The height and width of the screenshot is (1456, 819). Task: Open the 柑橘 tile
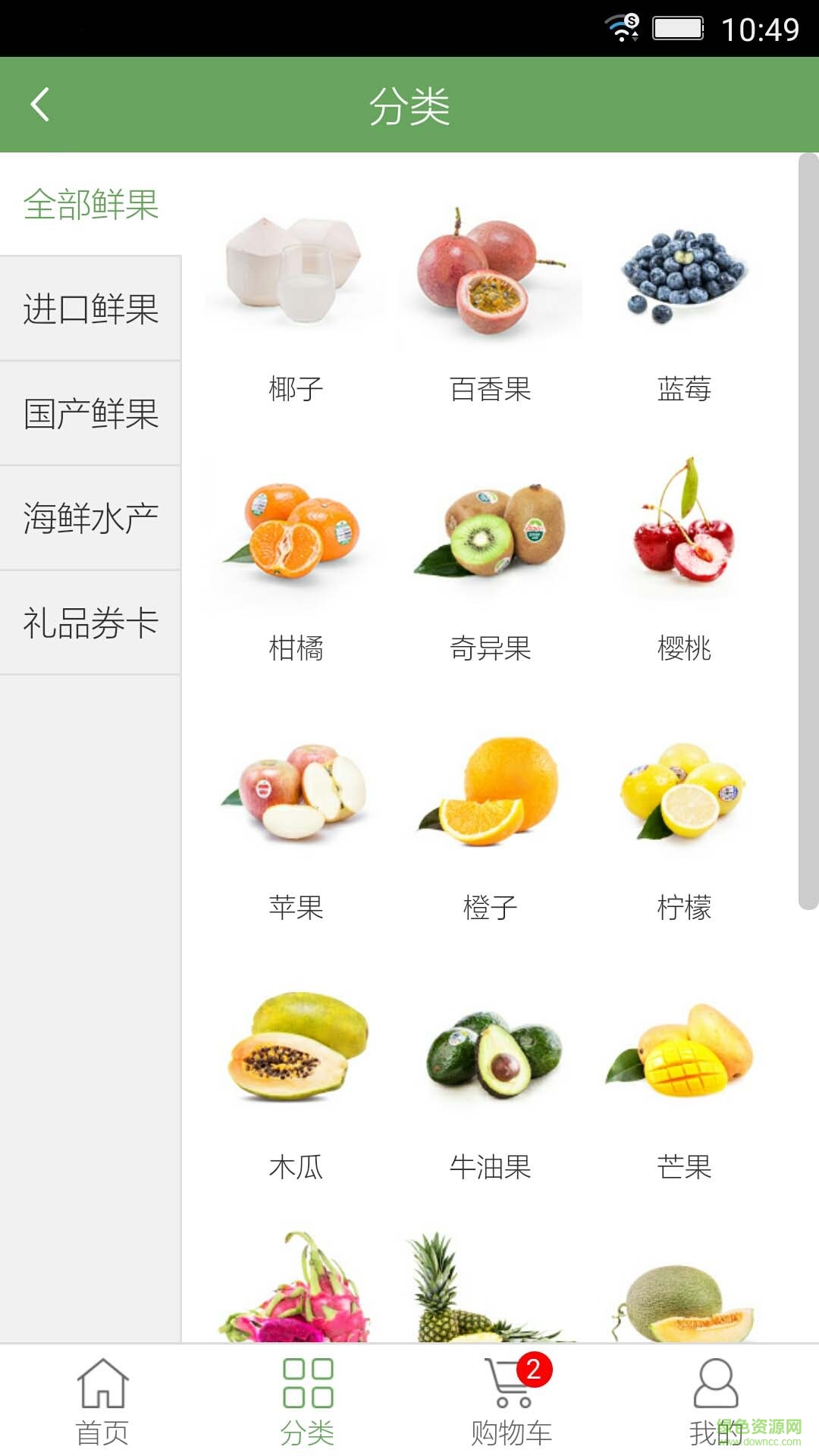point(296,561)
